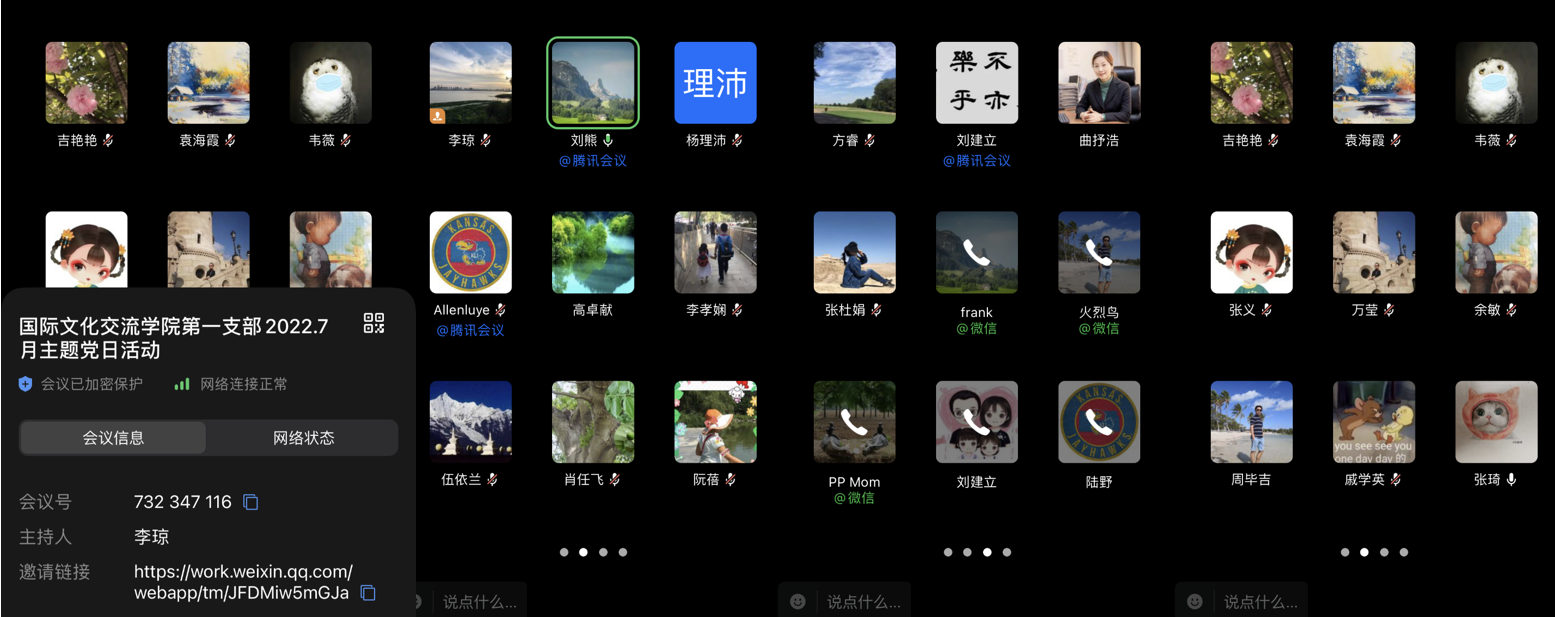Open 张杜娟's participant tile
Image resolution: width=1555 pixels, height=617 pixels.
[854, 252]
